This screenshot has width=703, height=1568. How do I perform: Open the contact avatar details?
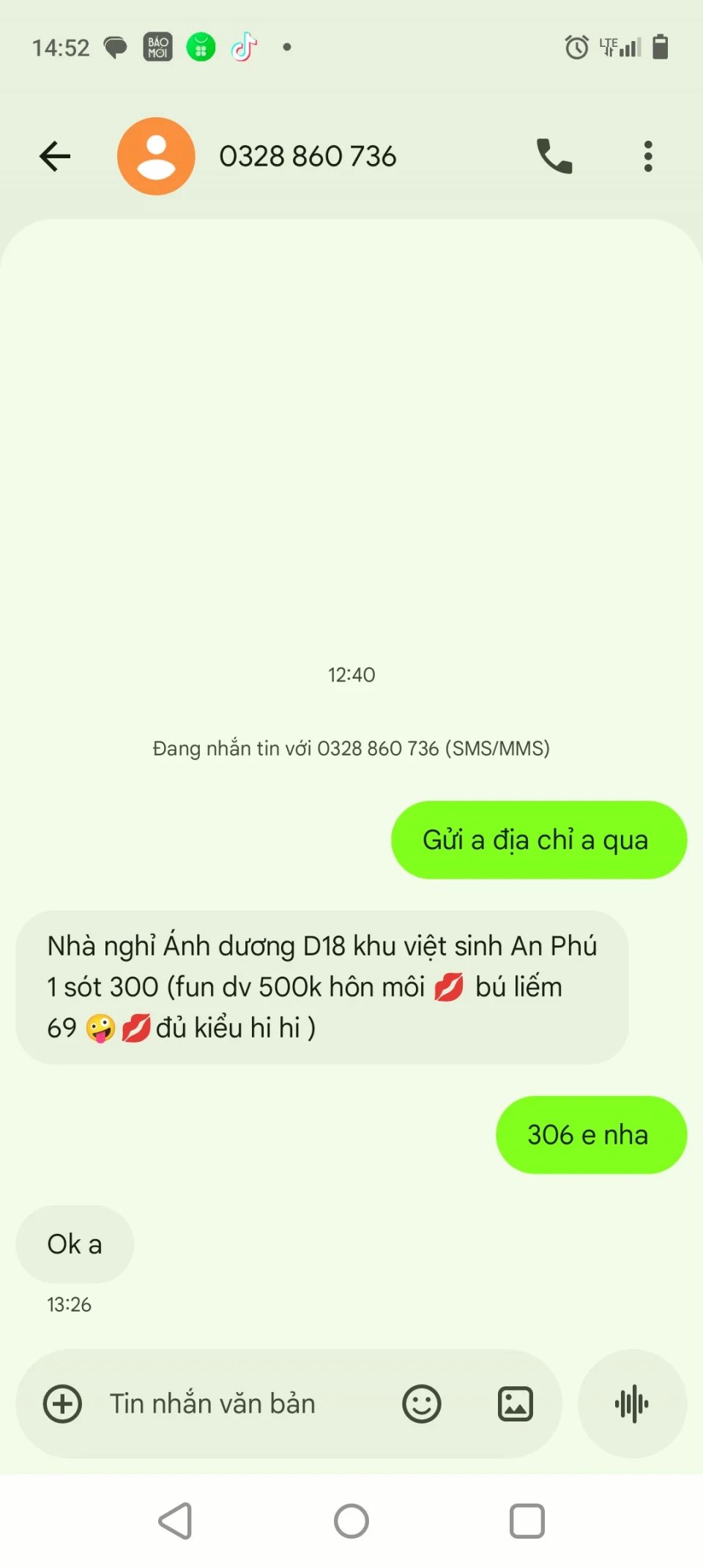156,156
